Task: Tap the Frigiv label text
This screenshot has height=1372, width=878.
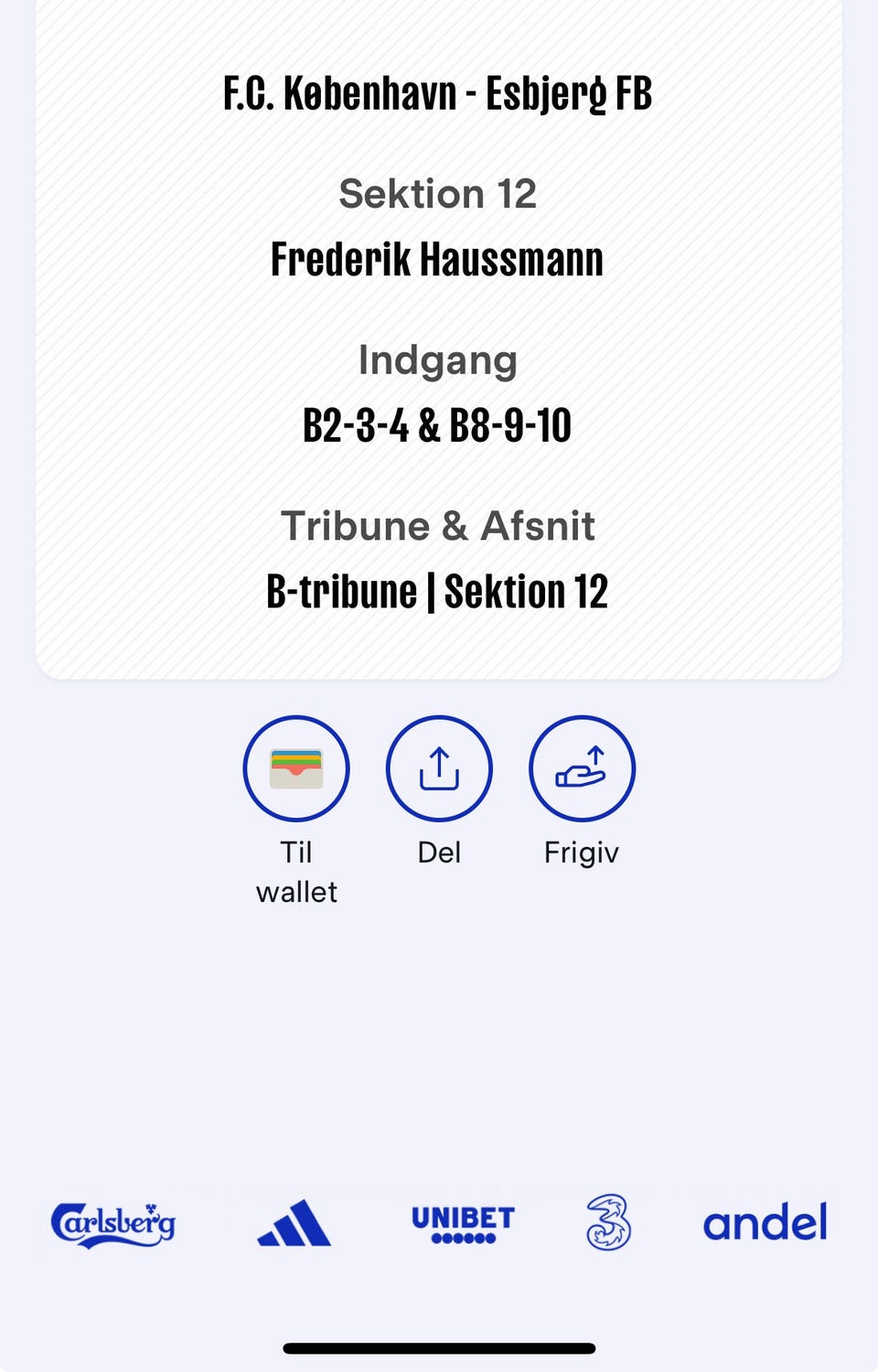Action: click(582, 851)
